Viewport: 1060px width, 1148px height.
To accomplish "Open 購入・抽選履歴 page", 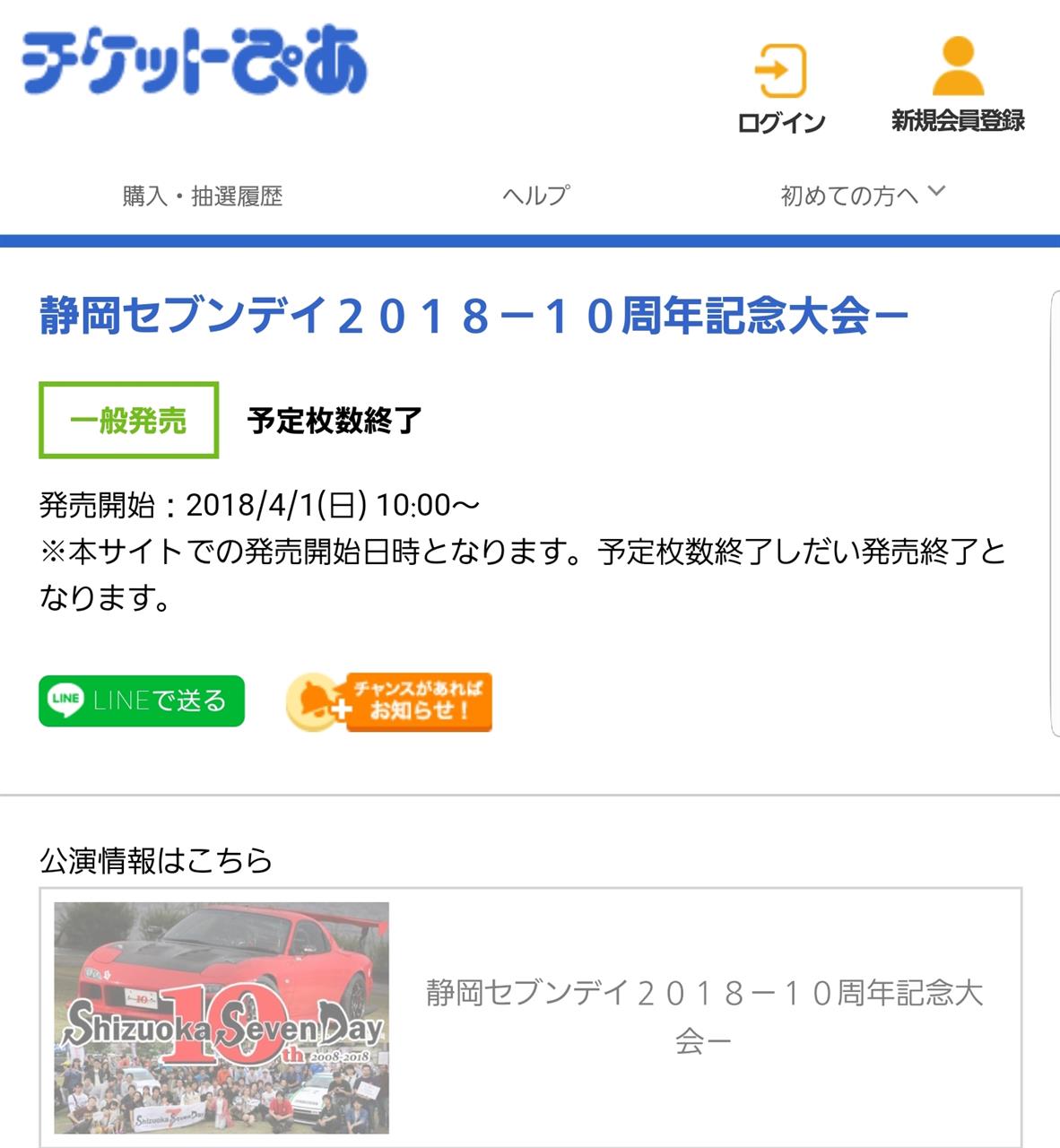I will [x=203, y=196].
